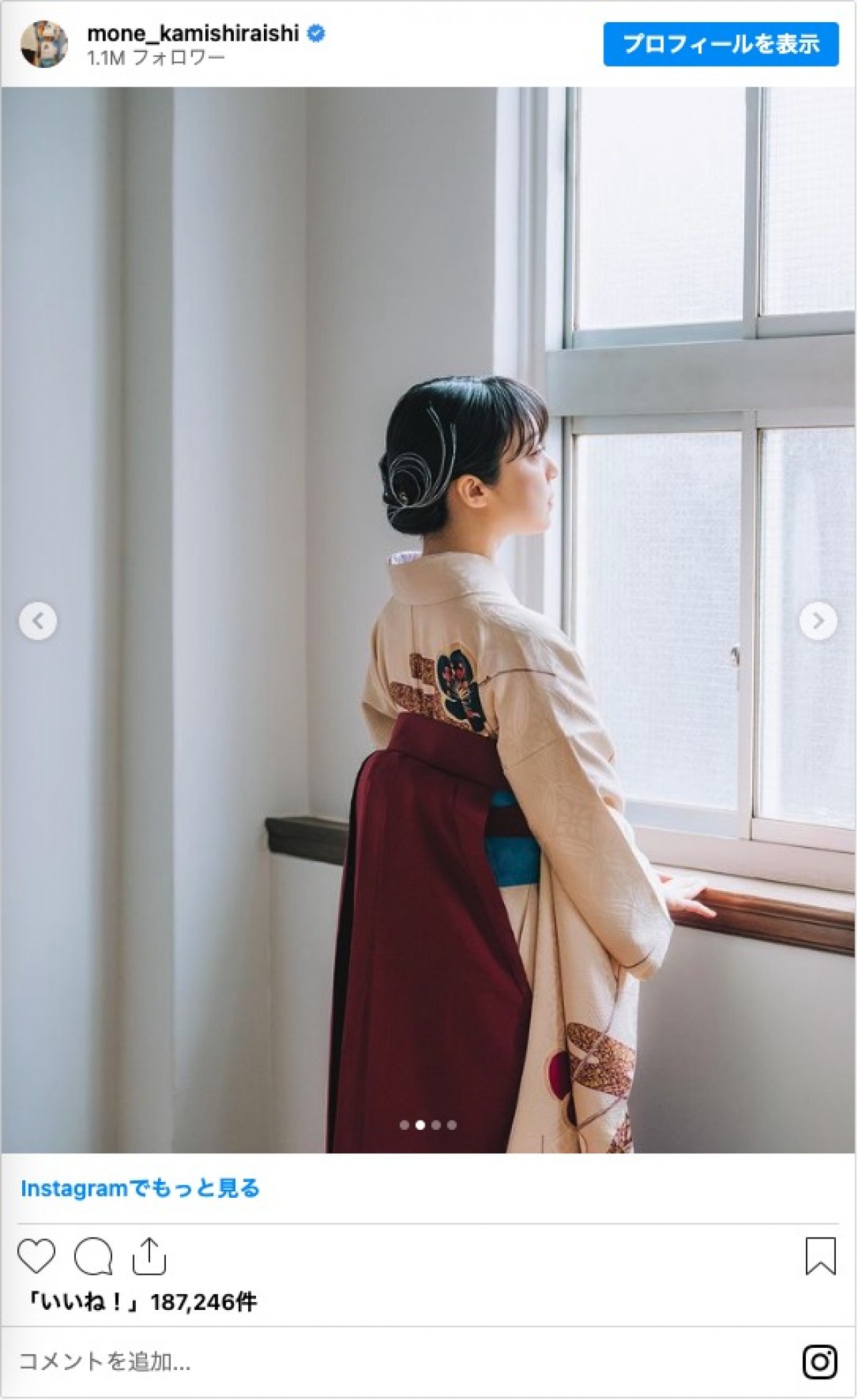This screenshot has height=1400, width=858.
Task: Bookmark this post
Action: coord(820,1256)
